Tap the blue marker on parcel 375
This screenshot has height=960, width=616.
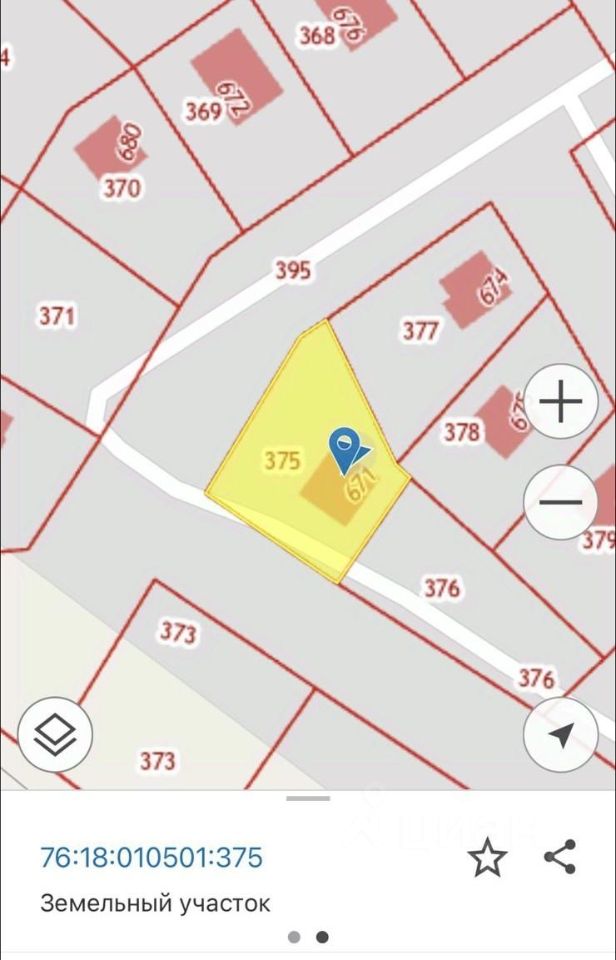pyautogui.click(x=345, y=450)
